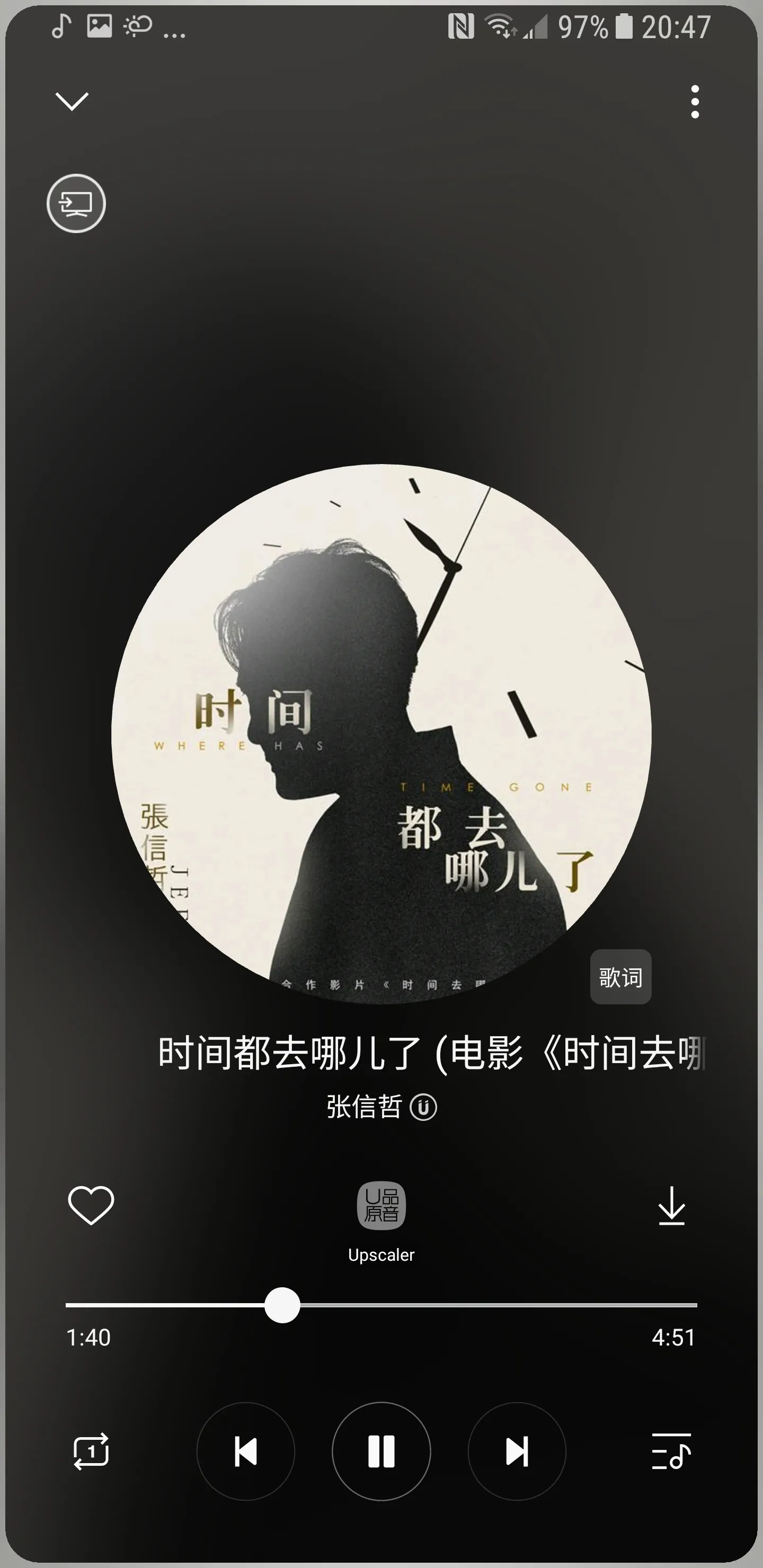Open artist 张信哲's page
Screen dimensions: 763x1568
point(364,1107)
